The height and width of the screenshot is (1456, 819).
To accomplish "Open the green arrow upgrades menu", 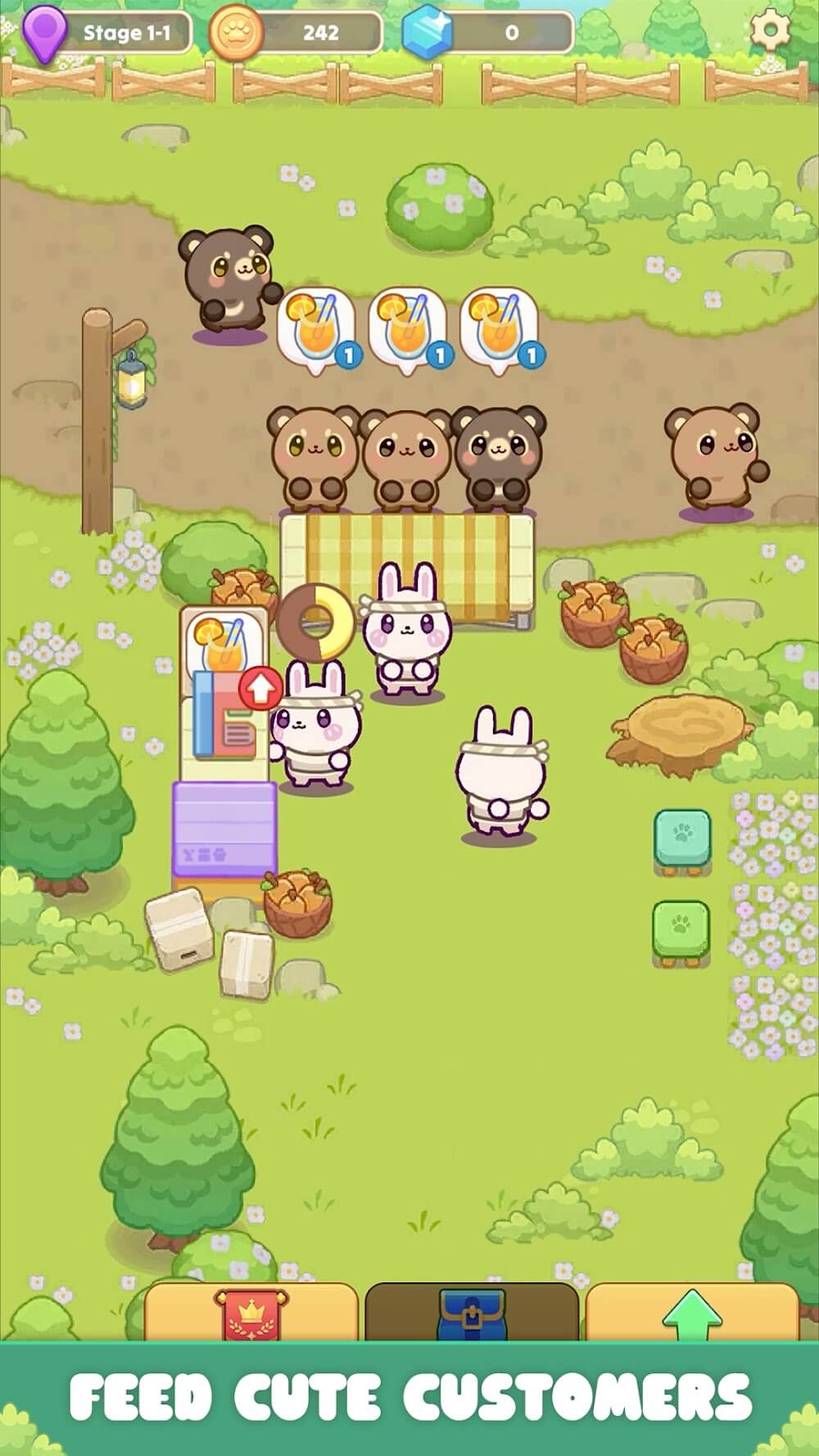I will click(x=692, y=1314).
